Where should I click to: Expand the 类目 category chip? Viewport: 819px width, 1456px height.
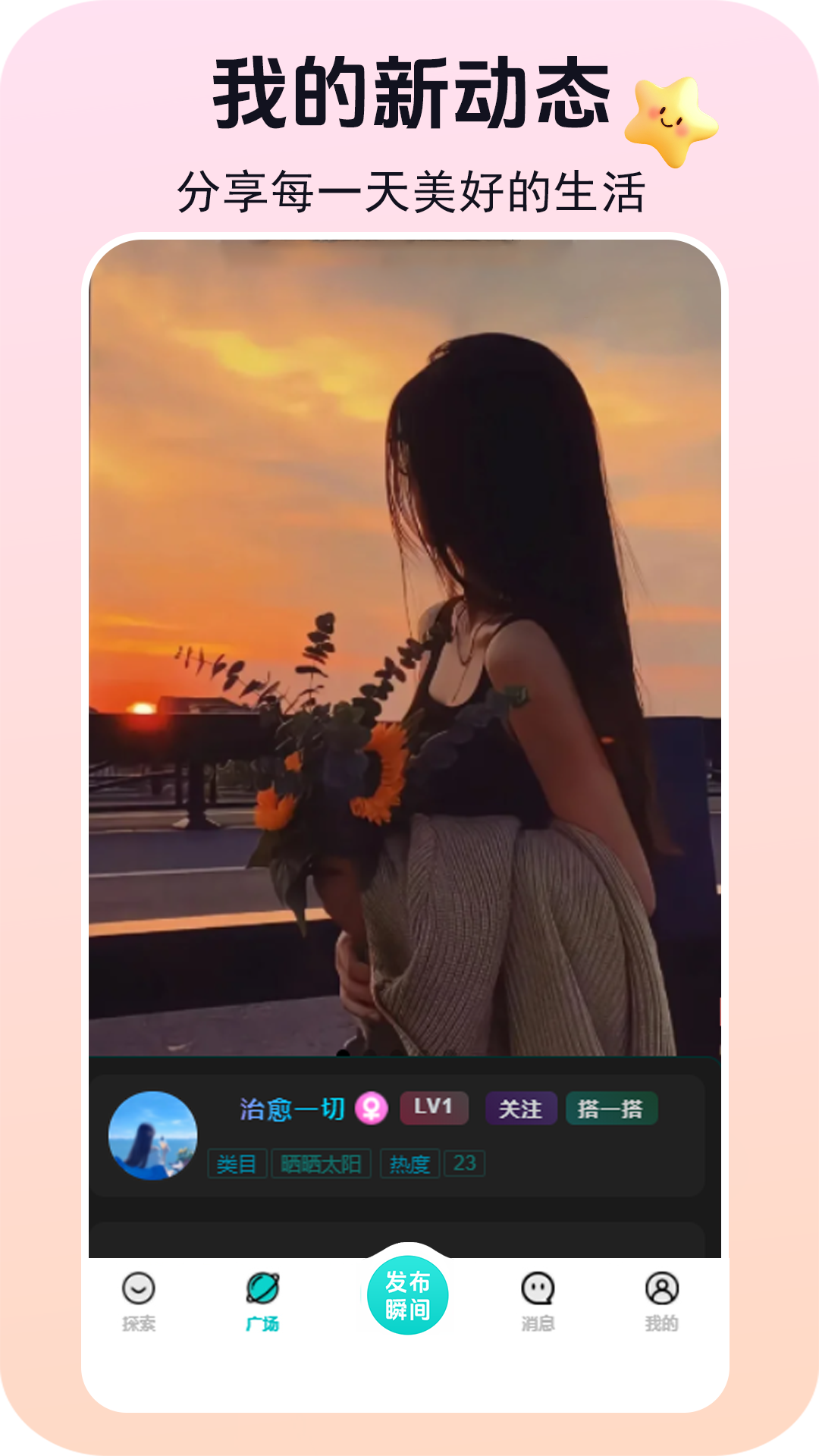click(237, 1165)
